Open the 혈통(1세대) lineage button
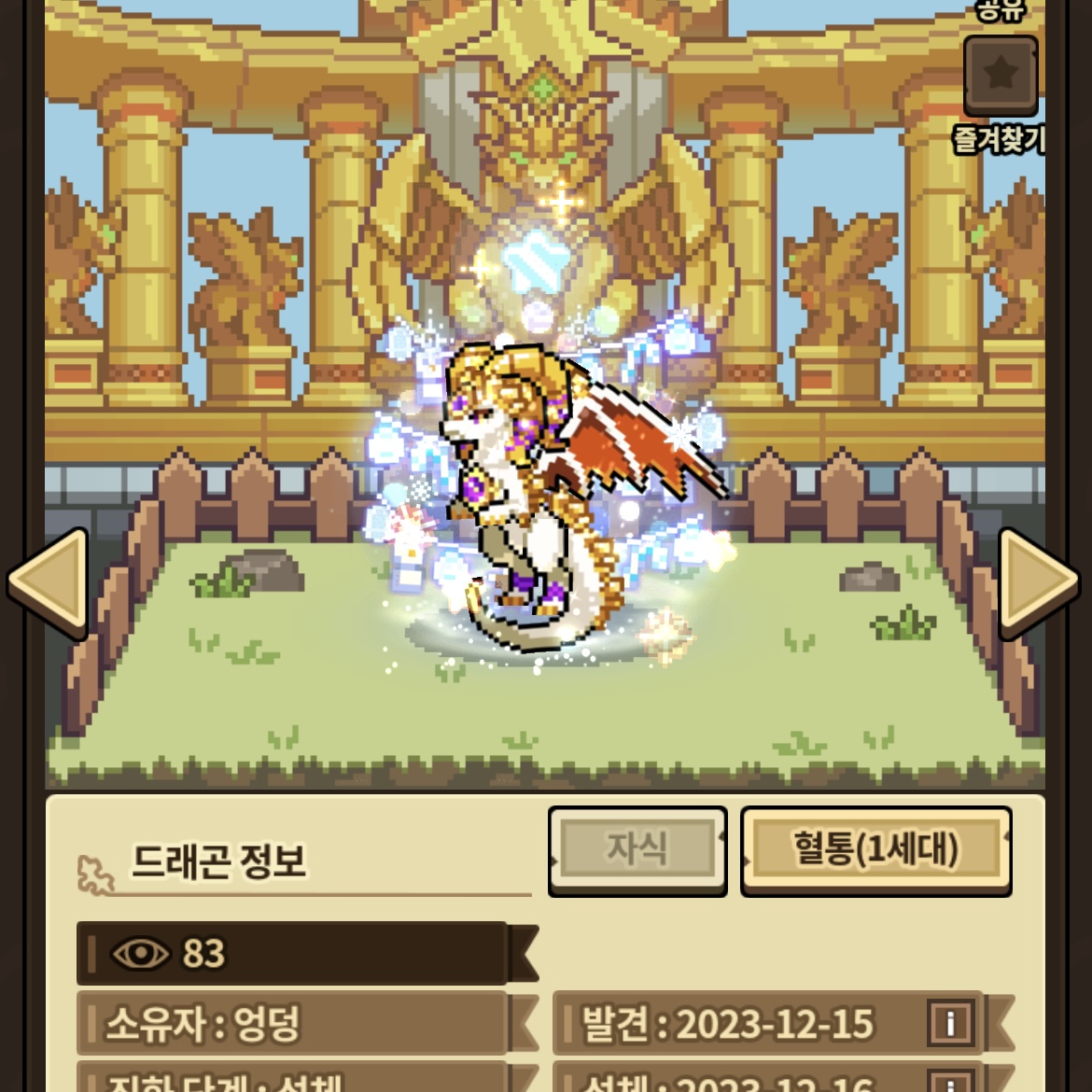 click(875, 850)
